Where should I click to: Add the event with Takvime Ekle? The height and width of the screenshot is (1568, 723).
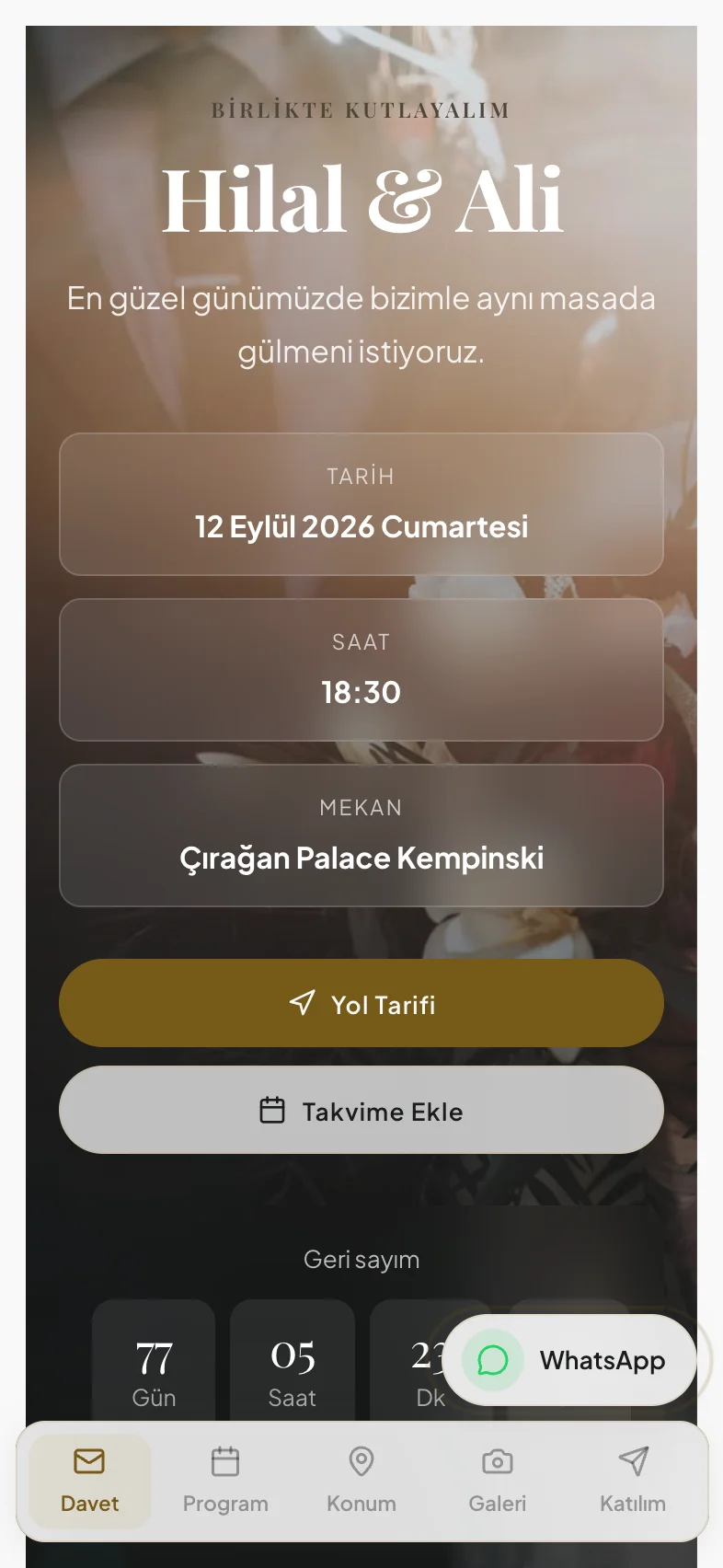coord(361,1110)
